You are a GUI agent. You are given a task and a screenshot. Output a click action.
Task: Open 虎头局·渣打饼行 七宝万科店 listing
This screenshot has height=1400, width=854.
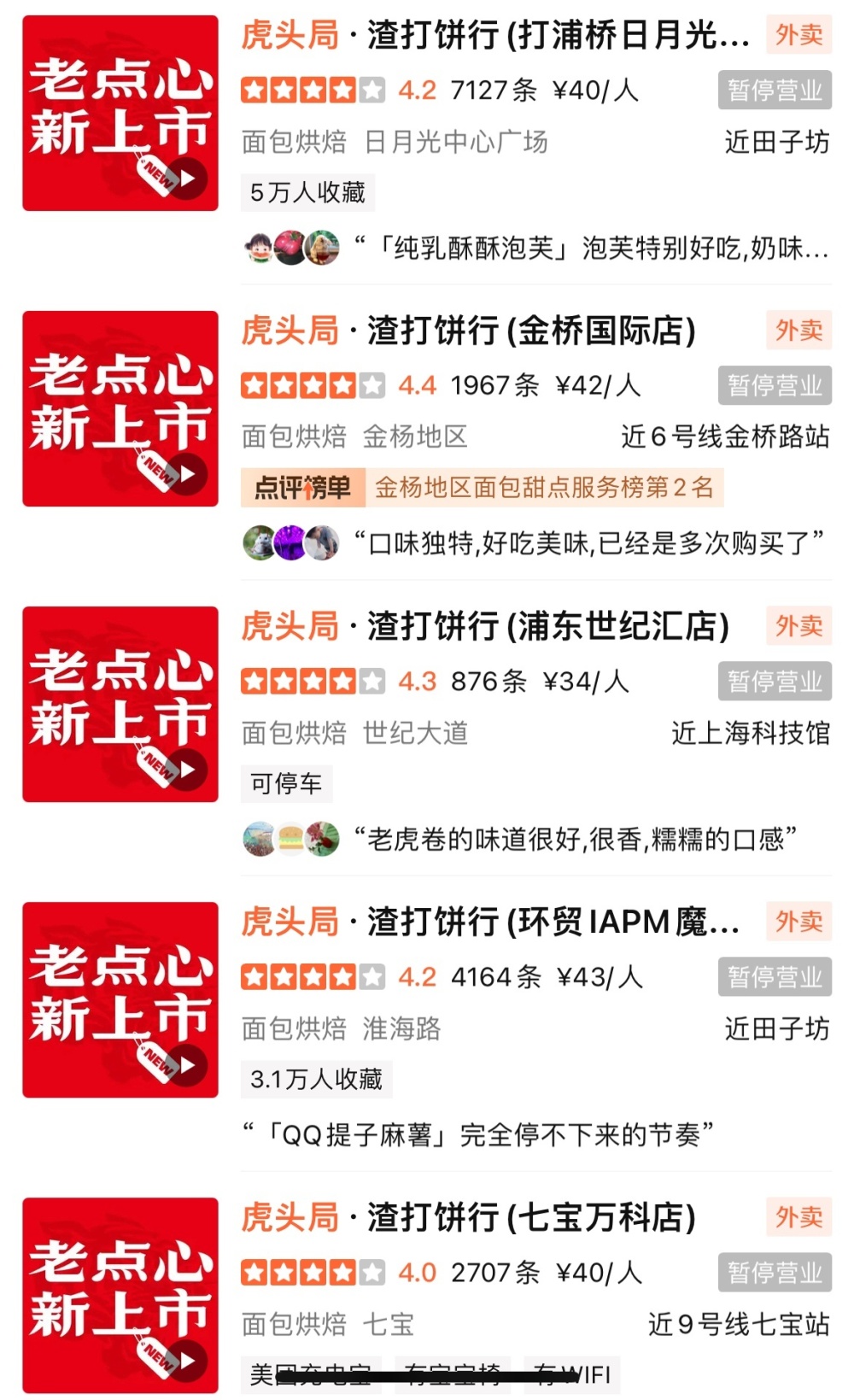click(x=469, y=1218)
